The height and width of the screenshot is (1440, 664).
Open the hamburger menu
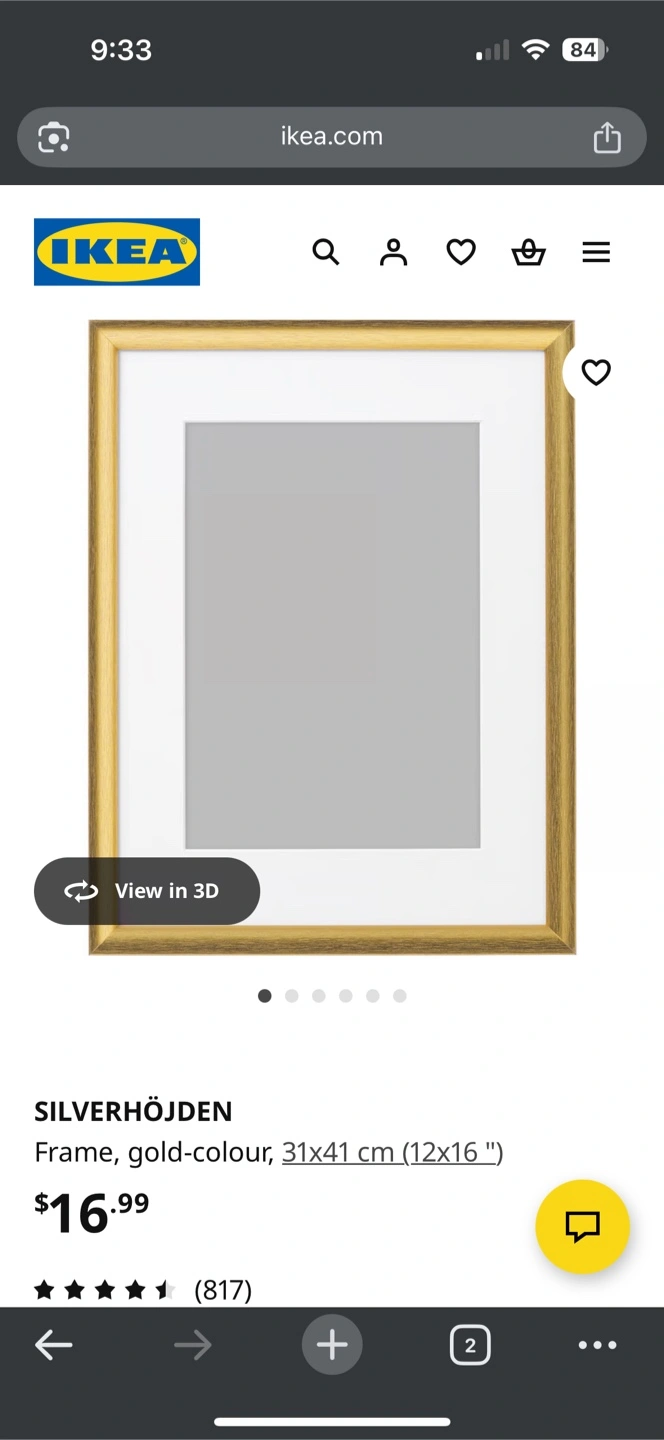596,252
